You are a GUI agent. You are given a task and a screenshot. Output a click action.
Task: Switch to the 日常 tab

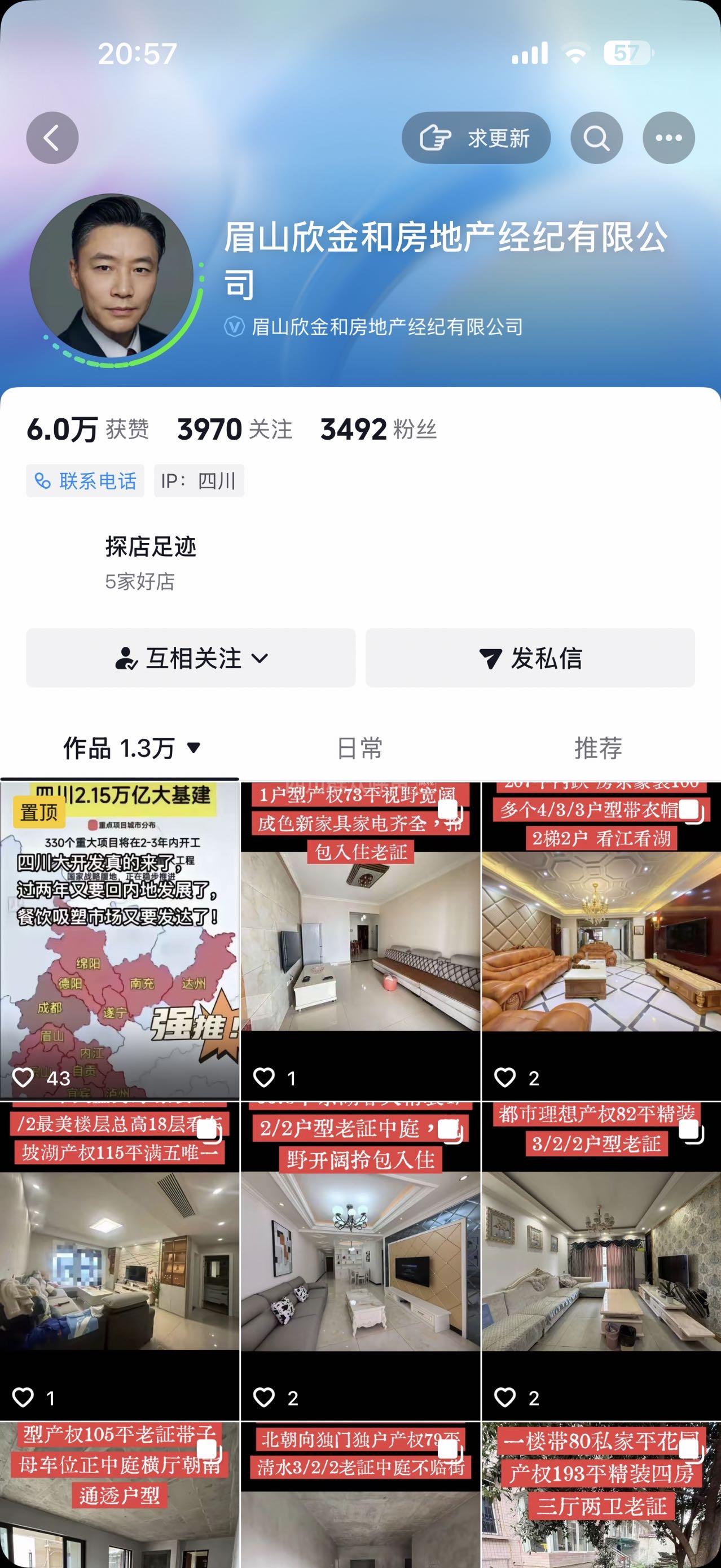click(359, 748)
